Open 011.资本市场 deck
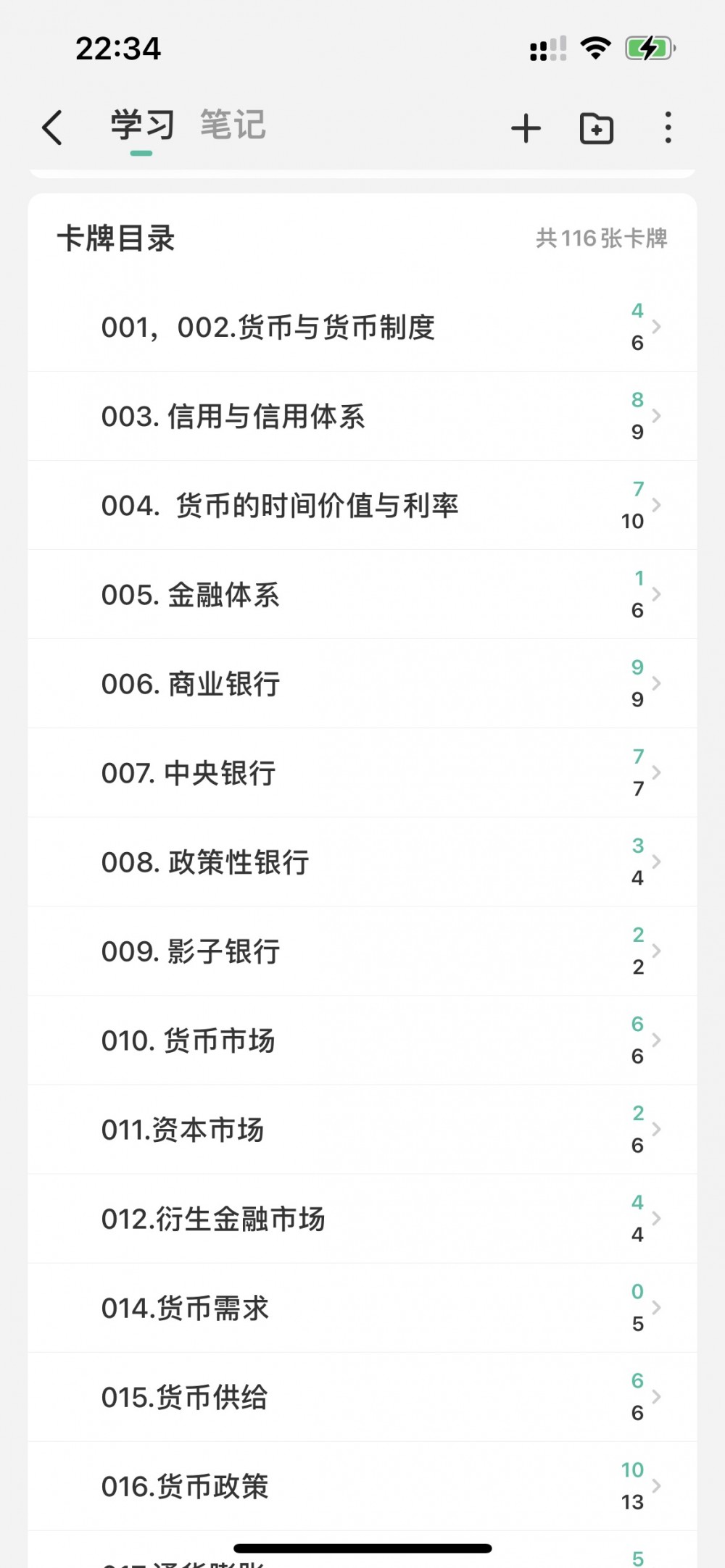 tap(362, 1130)
